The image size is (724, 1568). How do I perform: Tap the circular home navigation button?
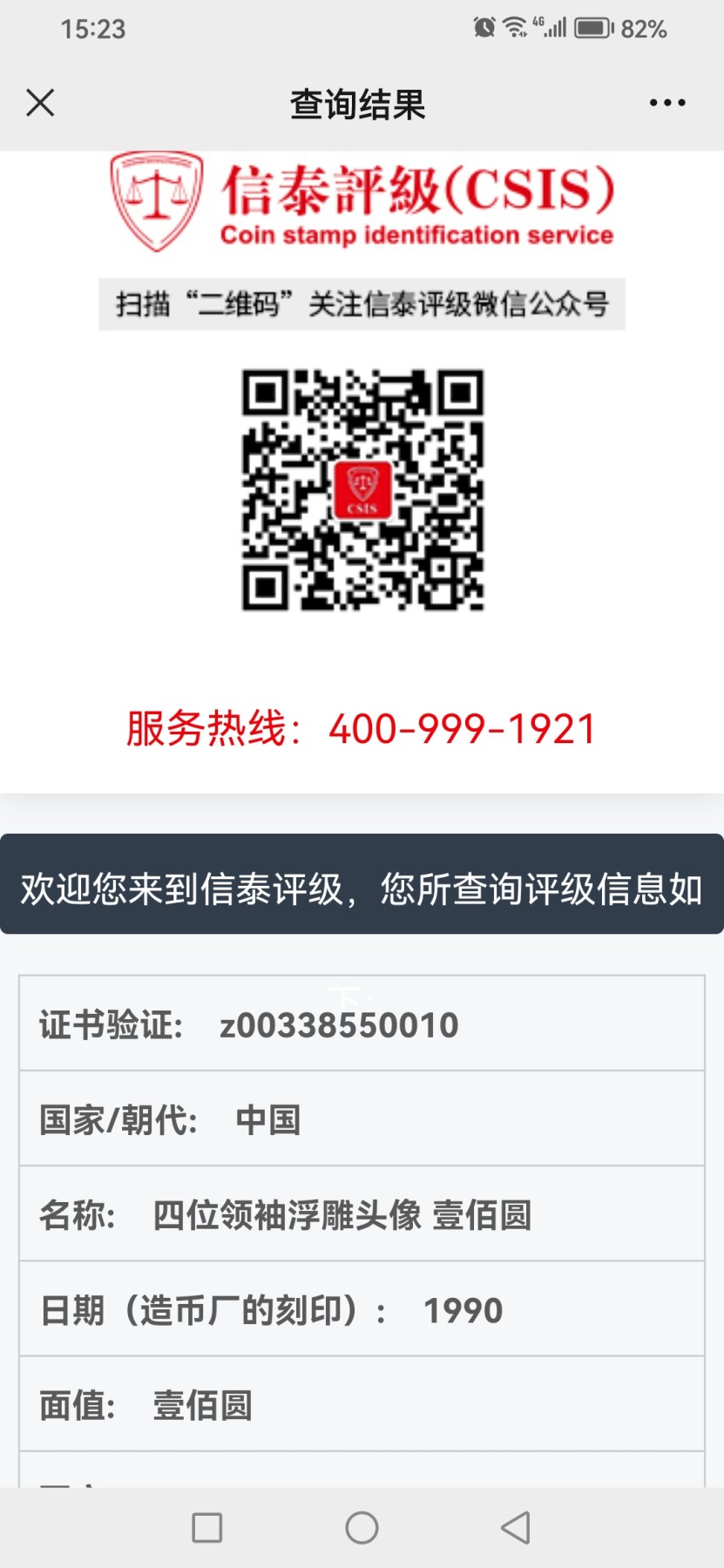[362, 1527]
